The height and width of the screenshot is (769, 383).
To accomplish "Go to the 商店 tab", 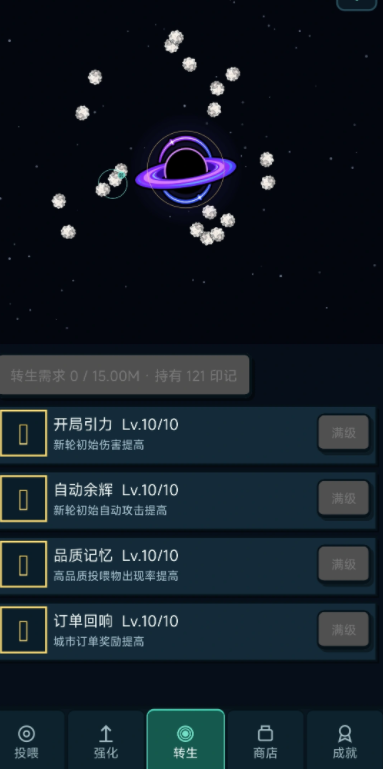I will [x=265, y=741].
